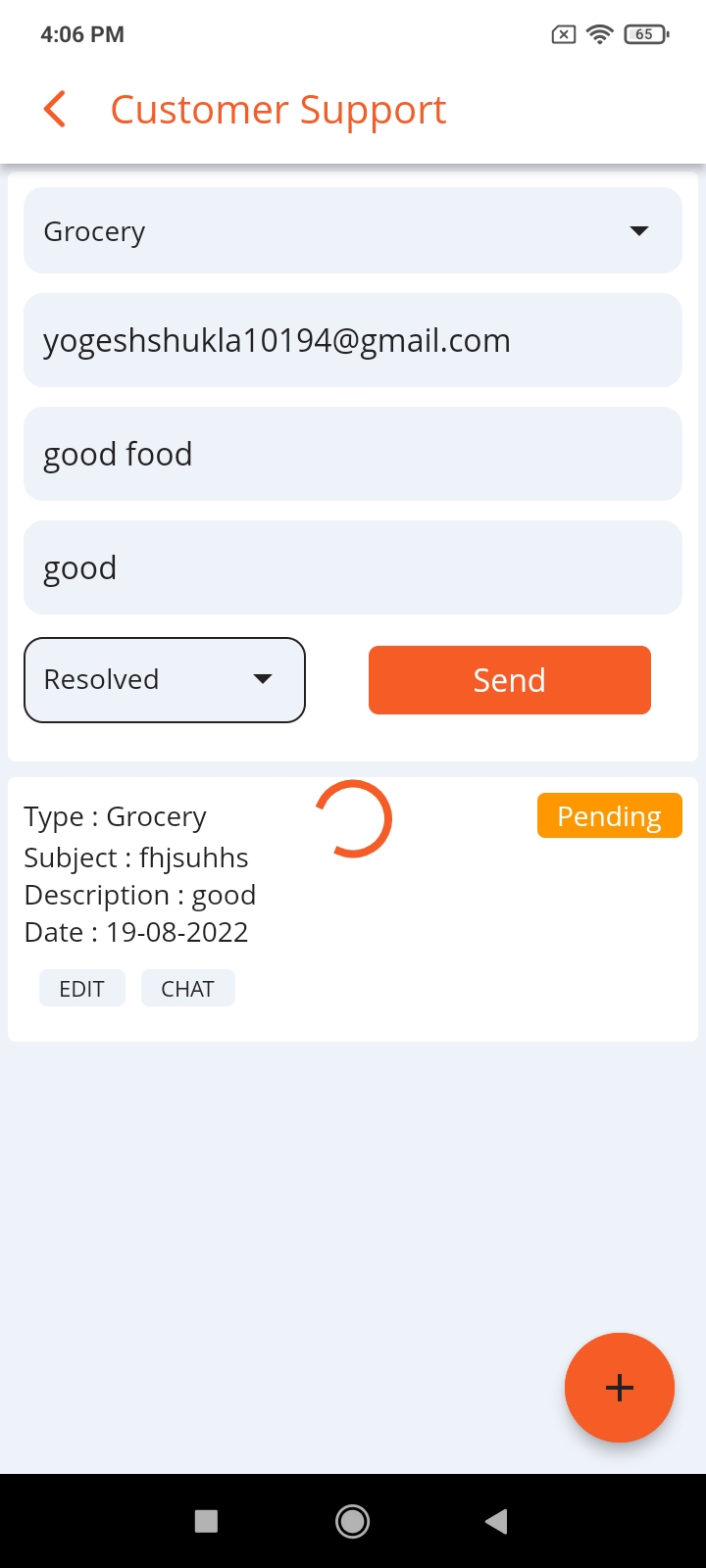Add a new support ticket

pos(620,1388)
